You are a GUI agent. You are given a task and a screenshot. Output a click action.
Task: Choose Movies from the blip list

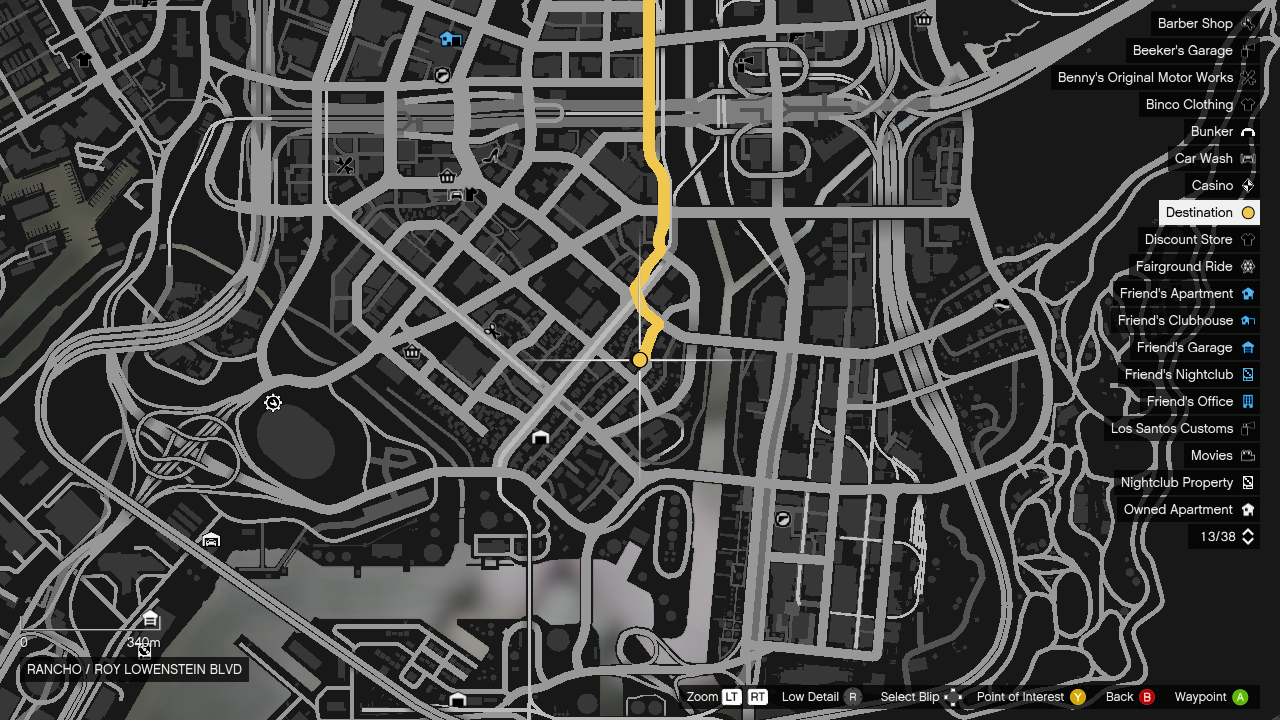click(1221, 455)
